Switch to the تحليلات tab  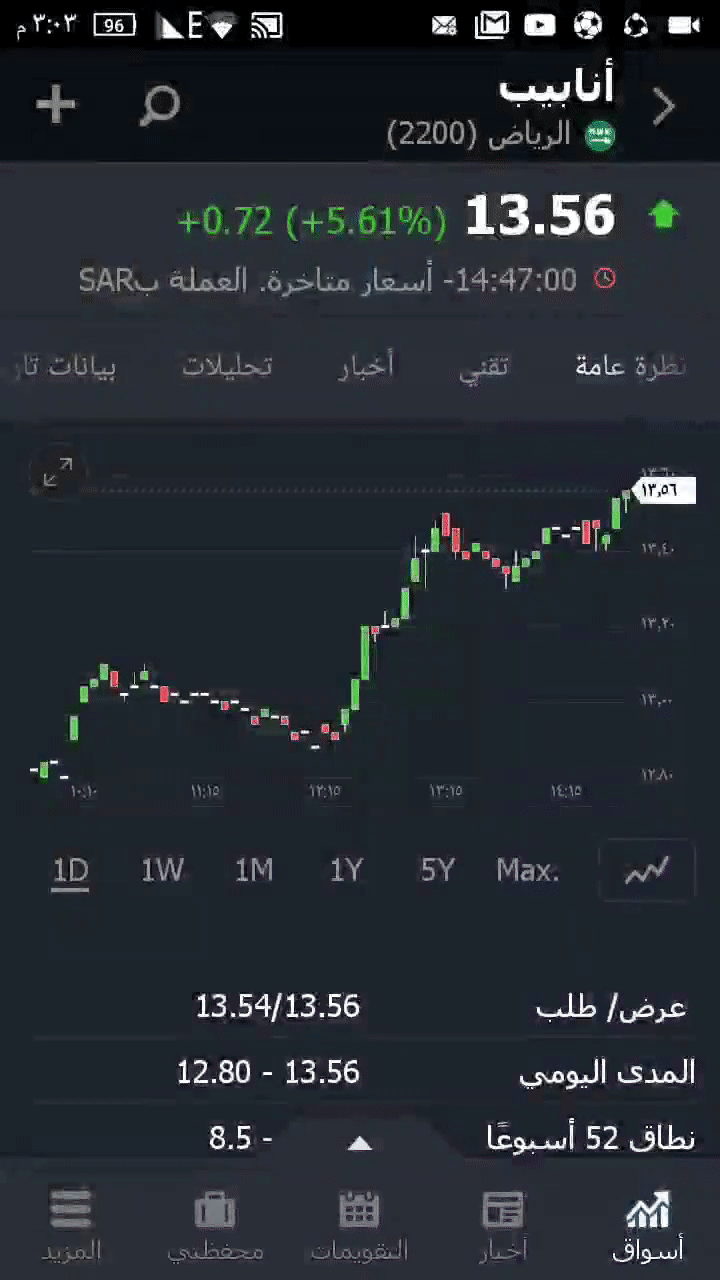227,366
